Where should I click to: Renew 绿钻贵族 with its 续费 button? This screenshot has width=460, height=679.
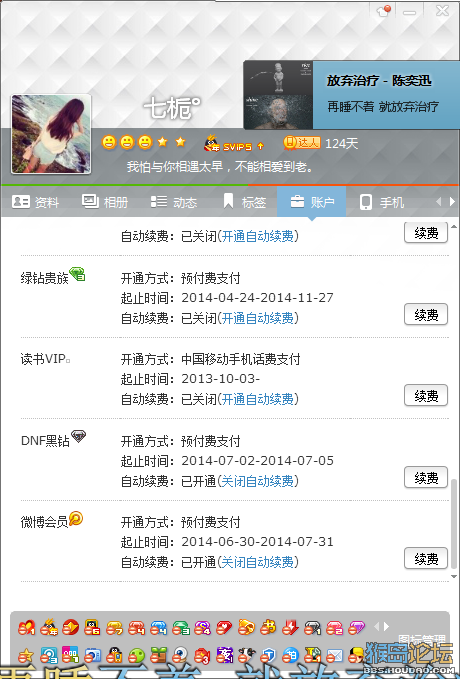(426, 314)
